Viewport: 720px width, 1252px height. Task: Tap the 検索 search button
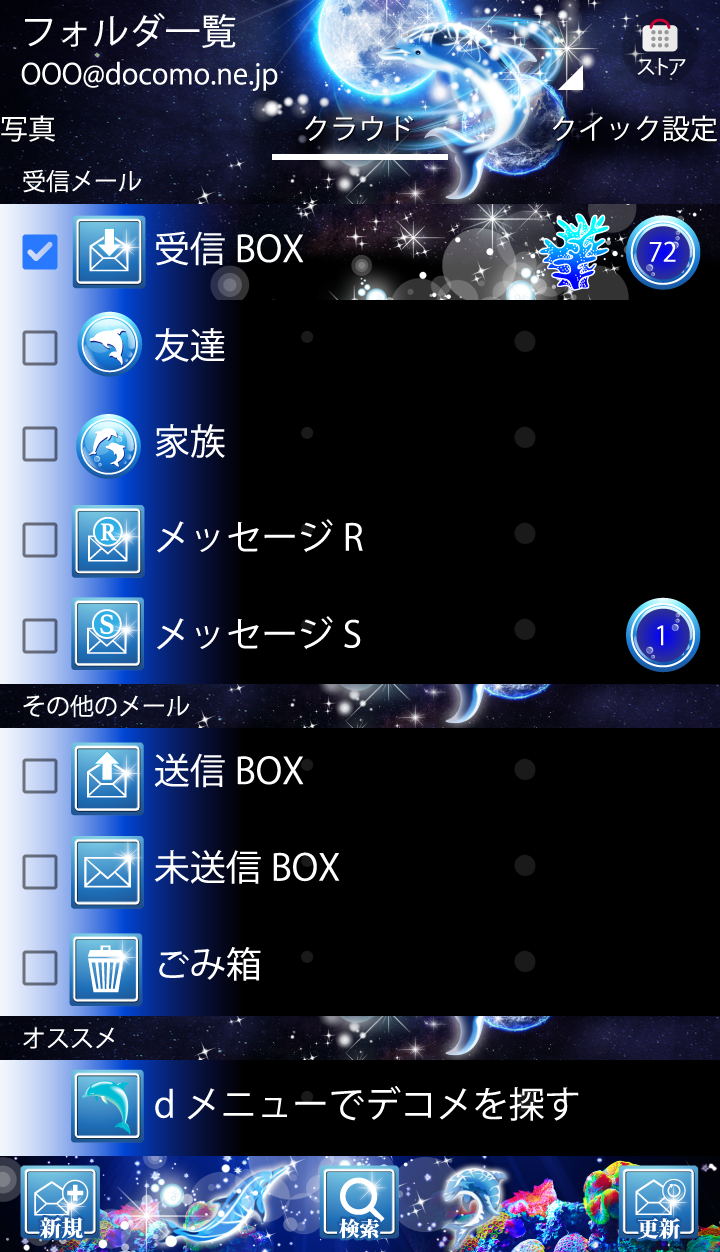pyautogui.click(x=359, y=1204)
